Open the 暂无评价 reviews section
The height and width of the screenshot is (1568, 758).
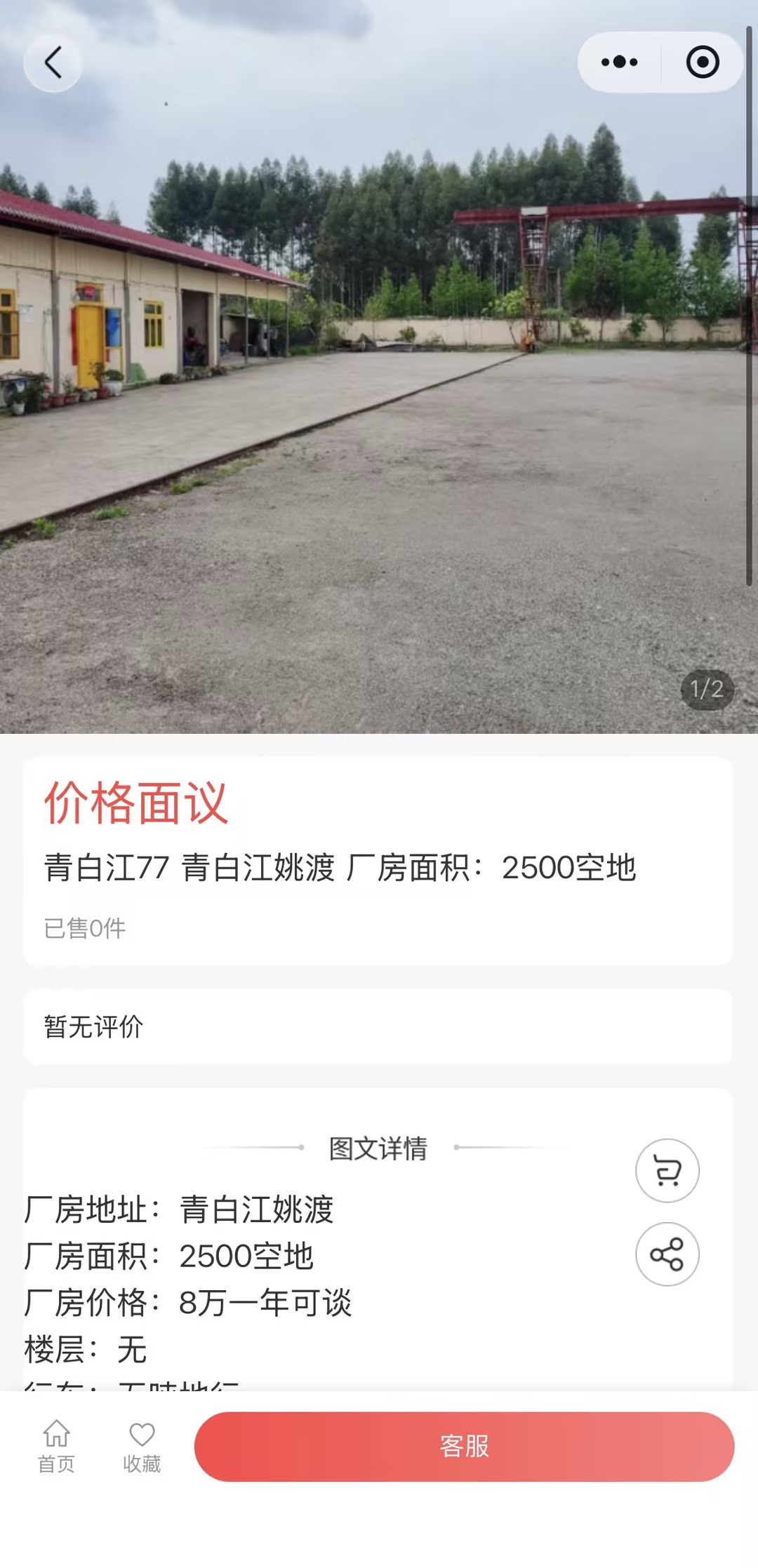378,1027
